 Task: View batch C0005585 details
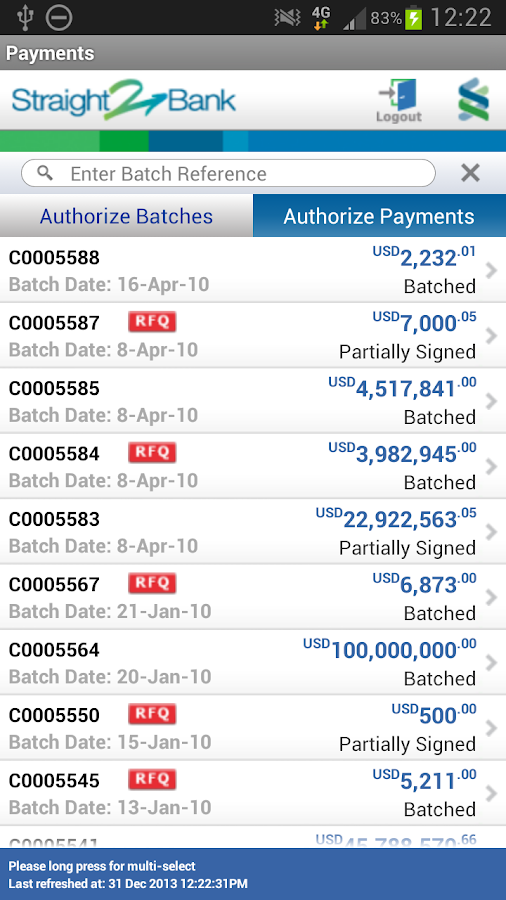[x=253, y=401]
